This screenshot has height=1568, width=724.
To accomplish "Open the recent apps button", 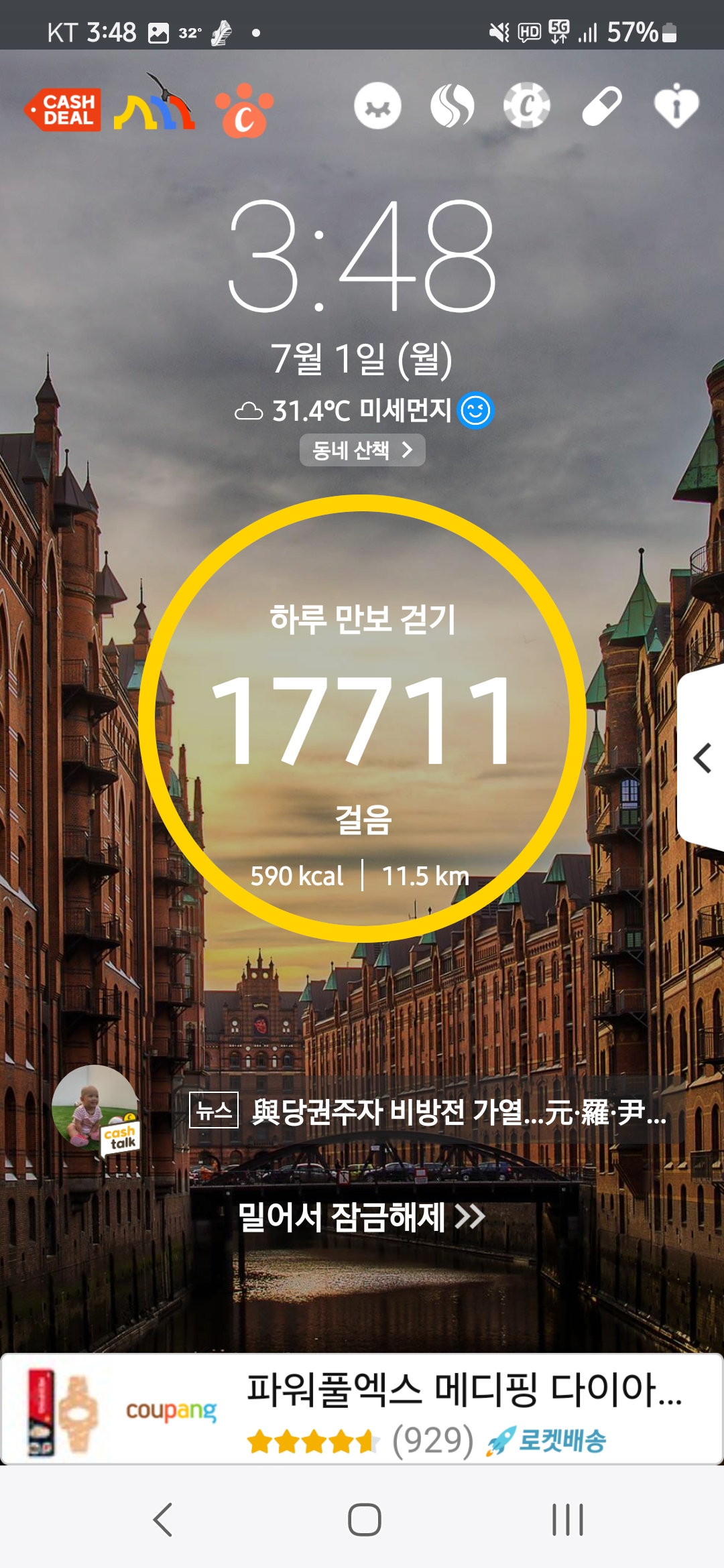I will tap(567, 1519).
